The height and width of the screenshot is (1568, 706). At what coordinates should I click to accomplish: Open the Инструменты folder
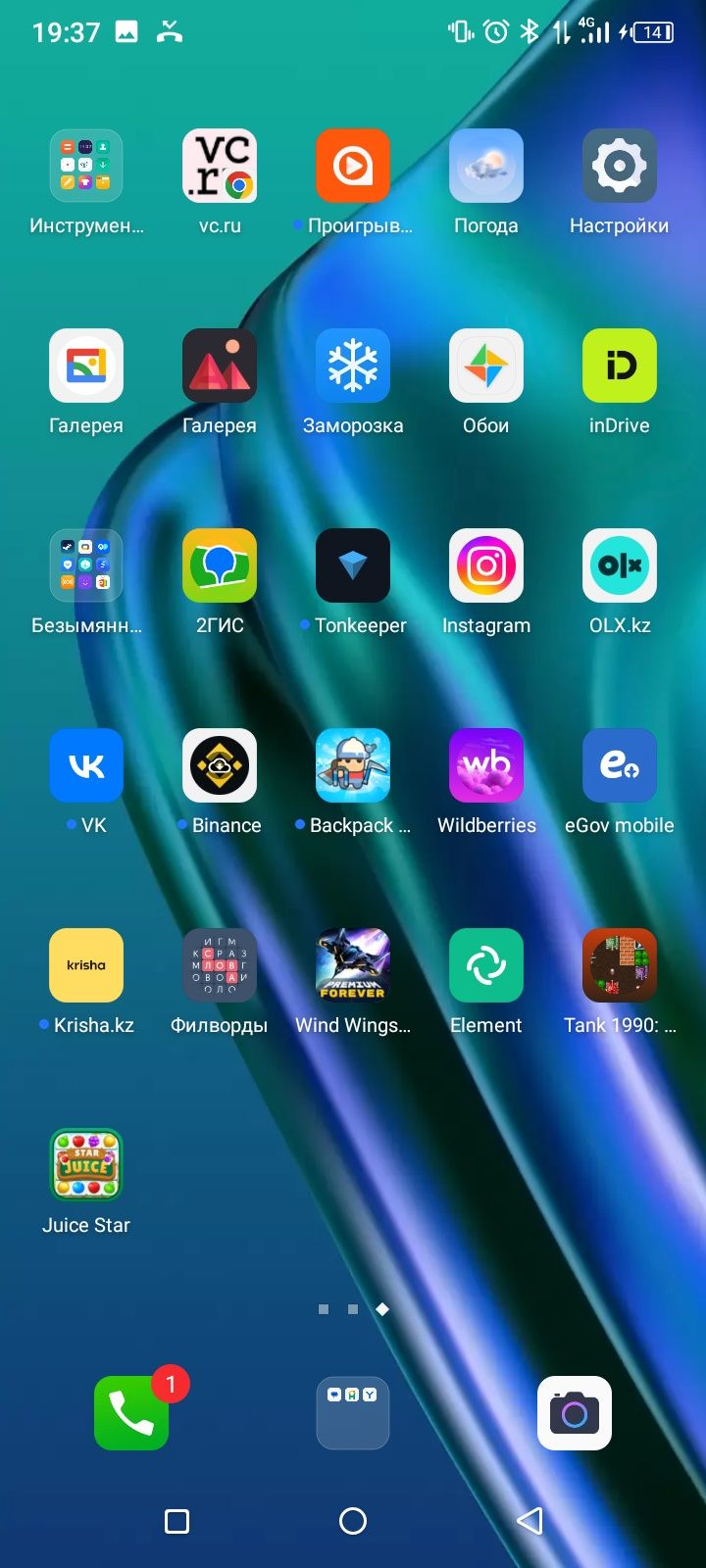pos(86,167)
